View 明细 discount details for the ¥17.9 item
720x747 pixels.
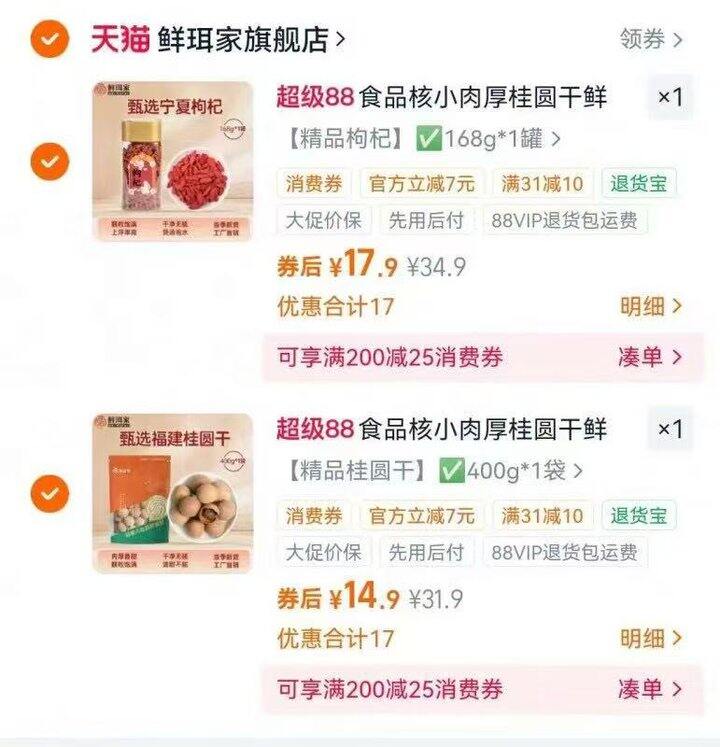point(651,306)
